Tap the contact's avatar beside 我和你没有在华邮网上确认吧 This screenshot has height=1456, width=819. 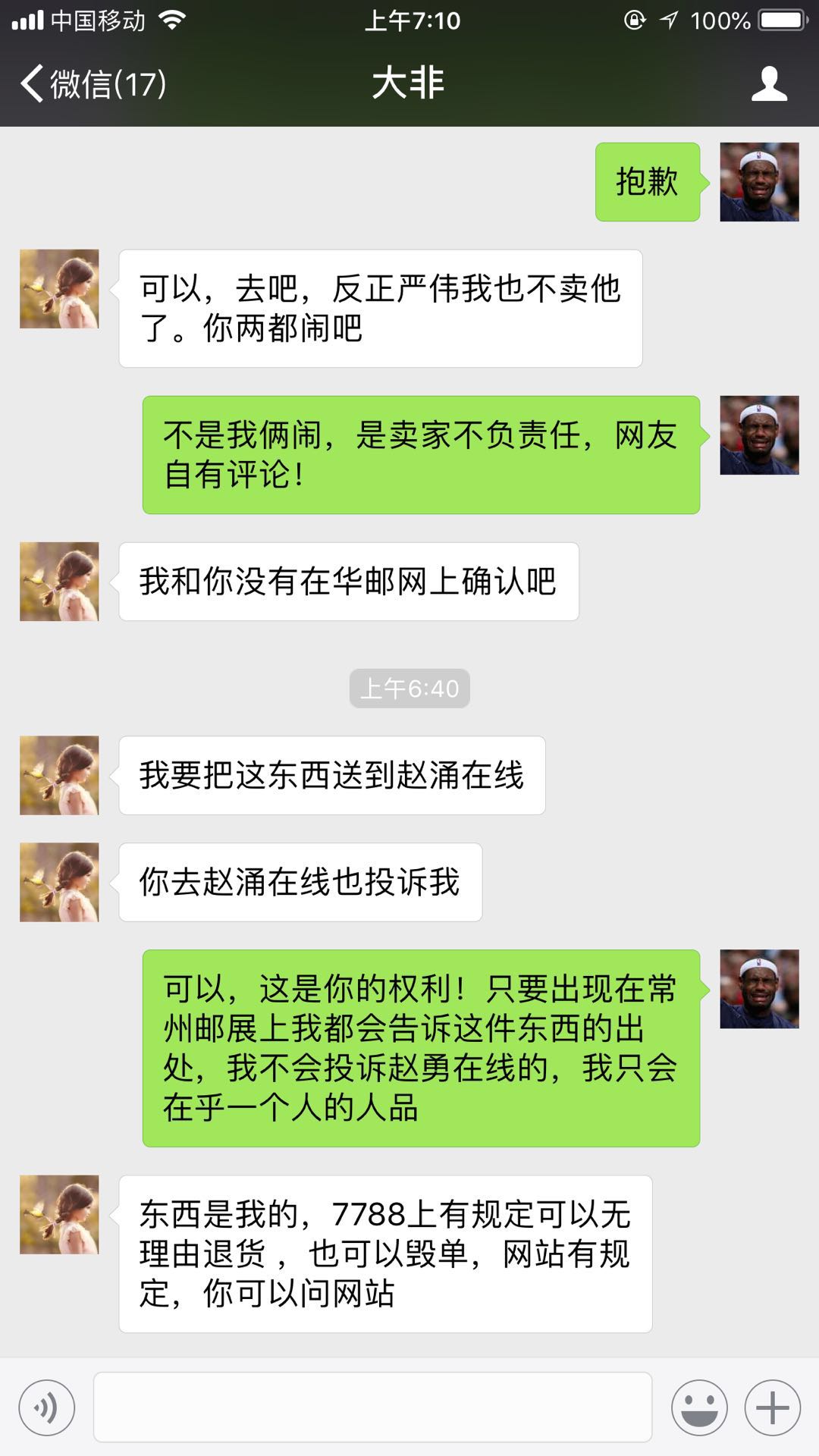[x=59, y=582]
